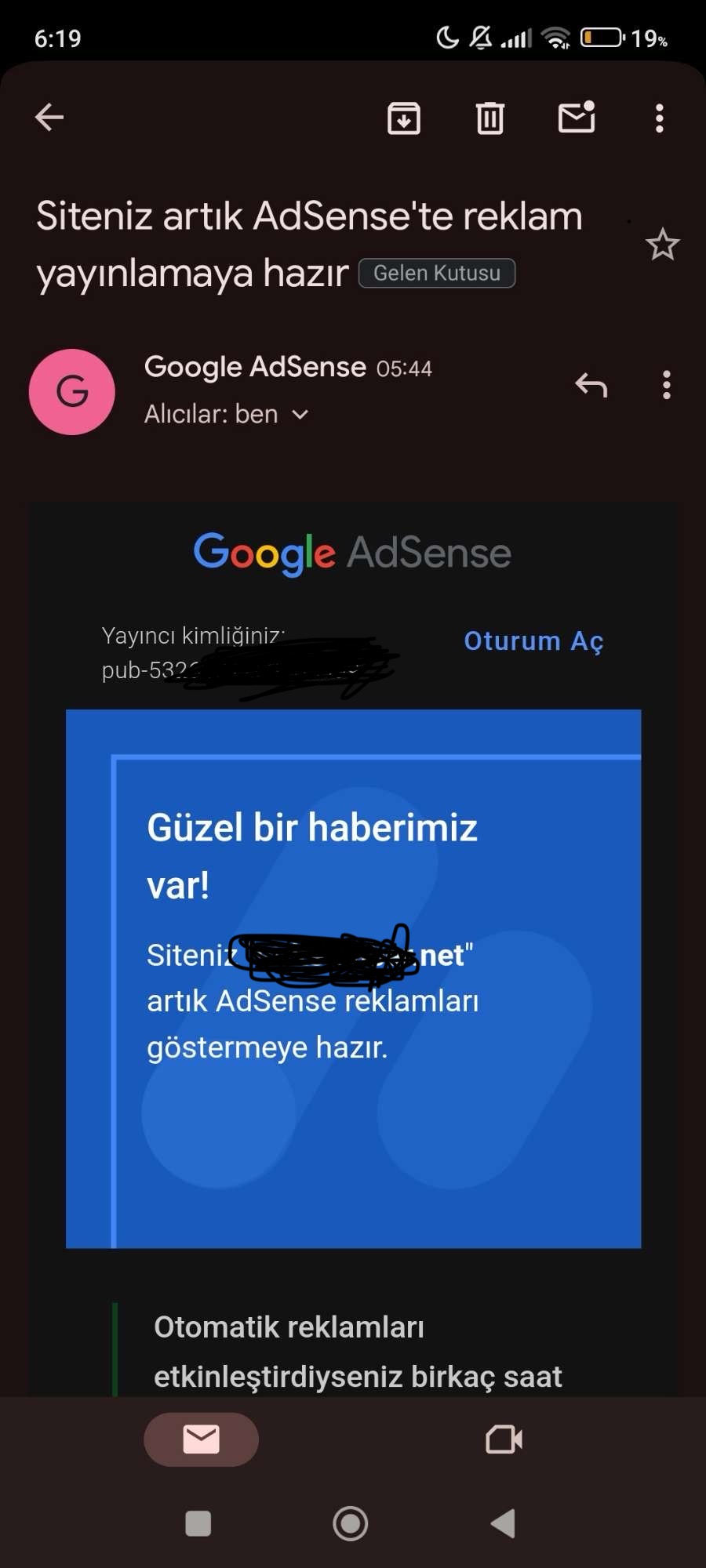Switch to the Mail tab

click(x=201, y=1439)
